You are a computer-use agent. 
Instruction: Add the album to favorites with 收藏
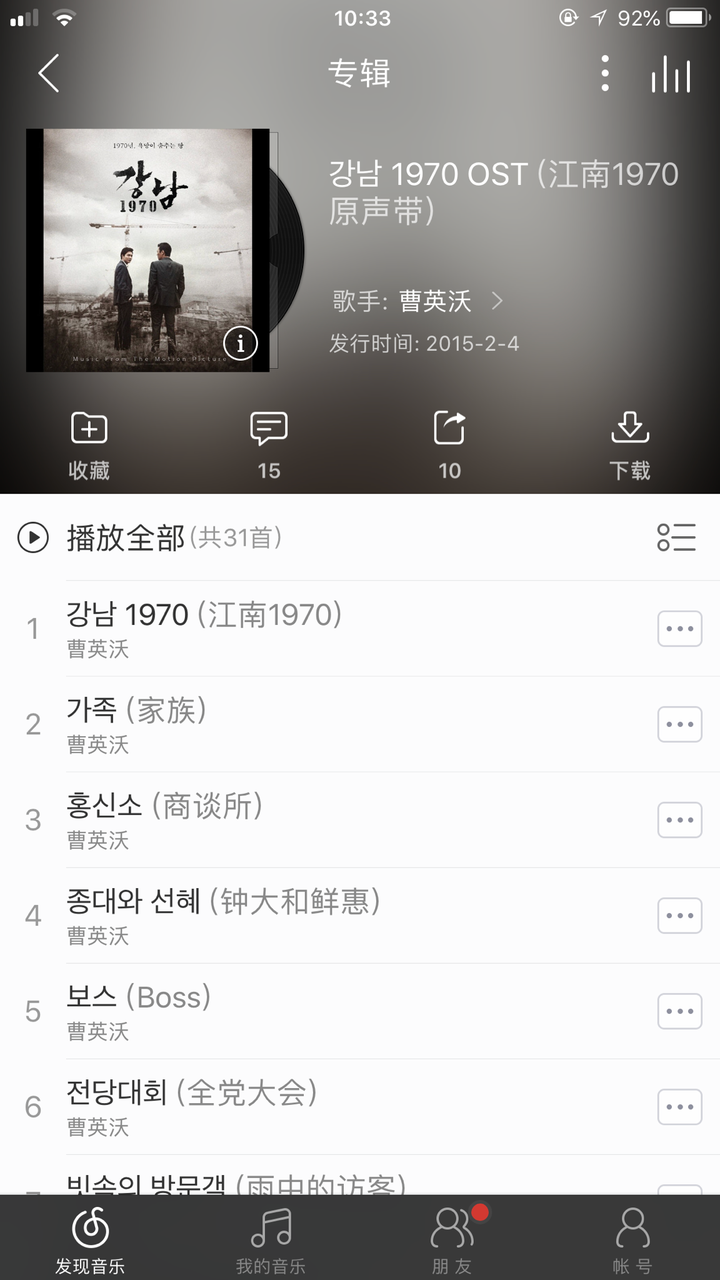(x=87, y=440)
